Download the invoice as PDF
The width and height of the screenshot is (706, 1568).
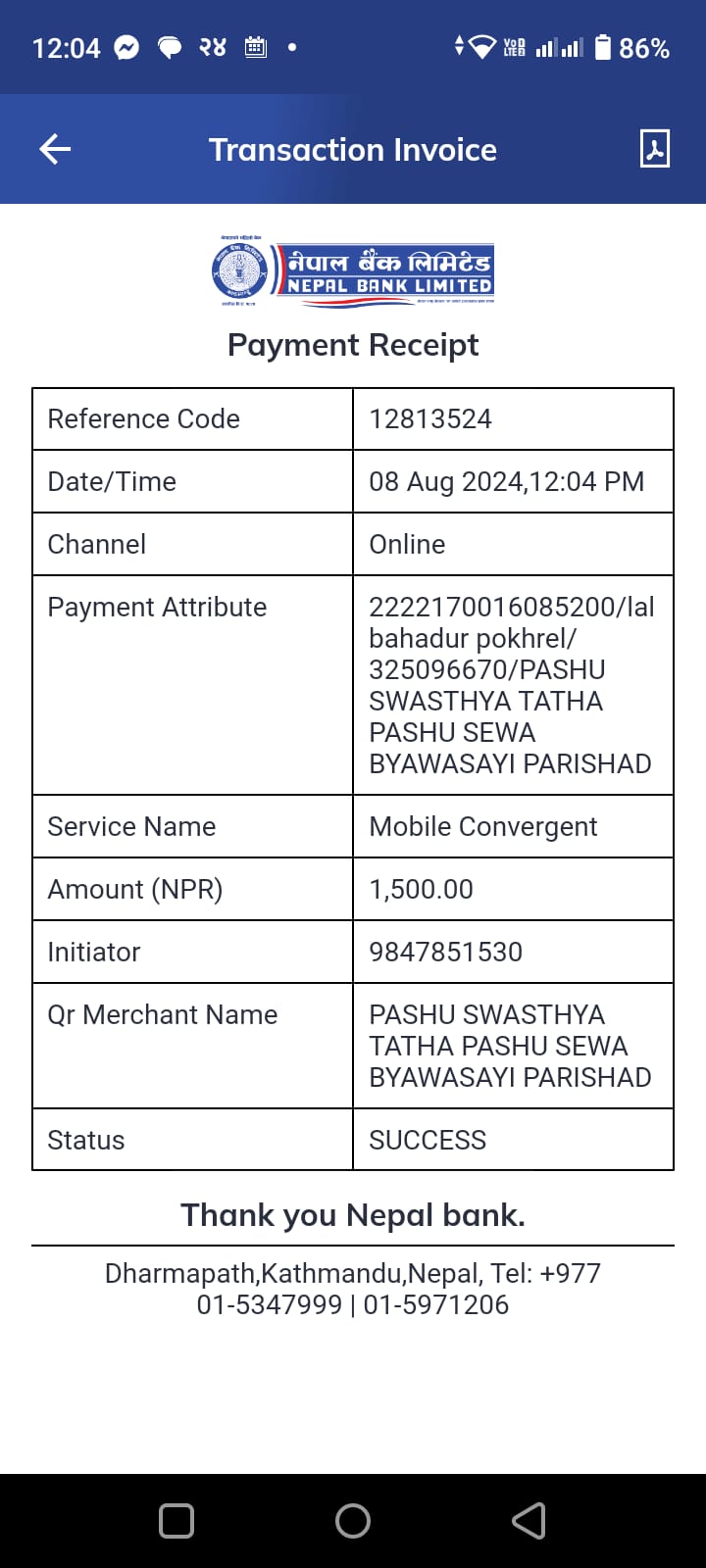654,149
